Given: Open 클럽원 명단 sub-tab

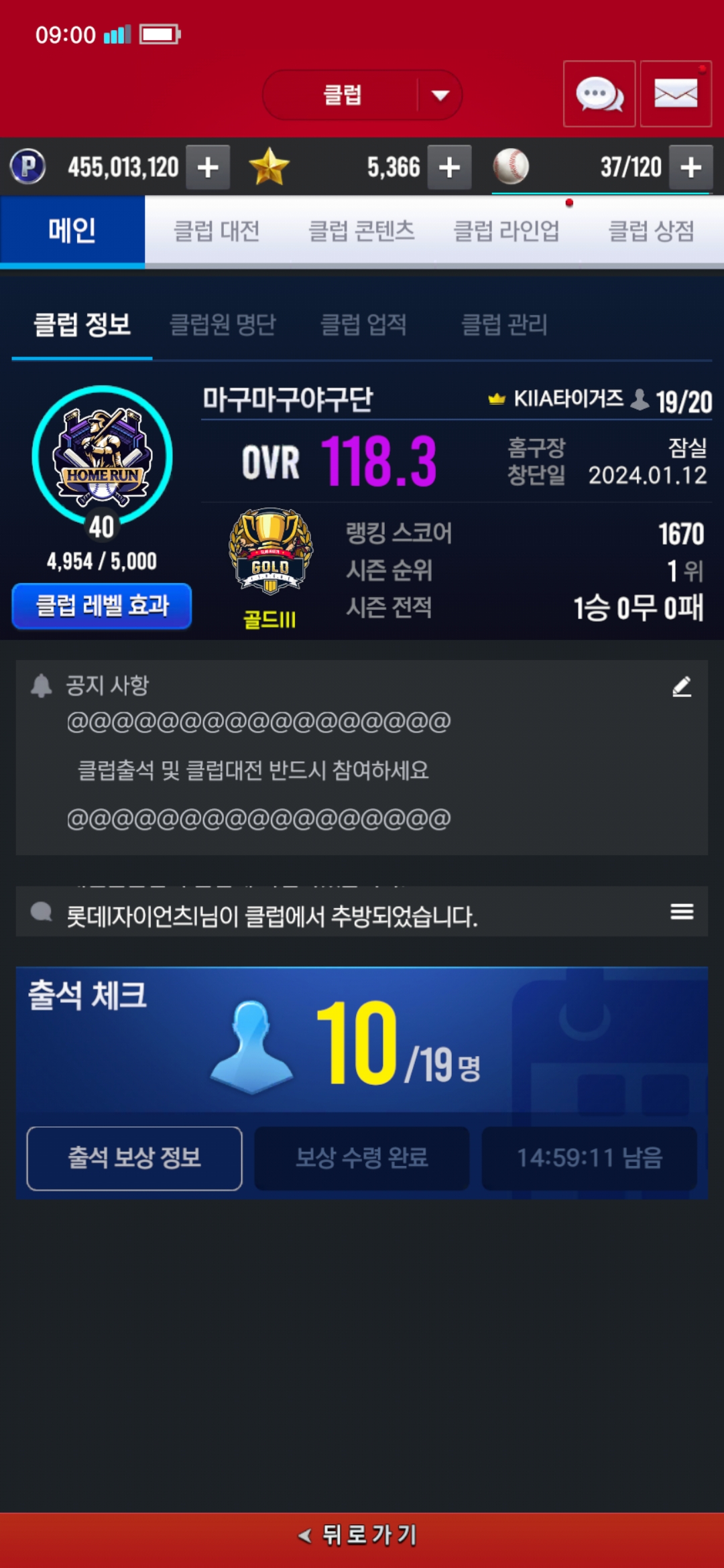Looking at the screenshot, I should click(x=223, y=325).
